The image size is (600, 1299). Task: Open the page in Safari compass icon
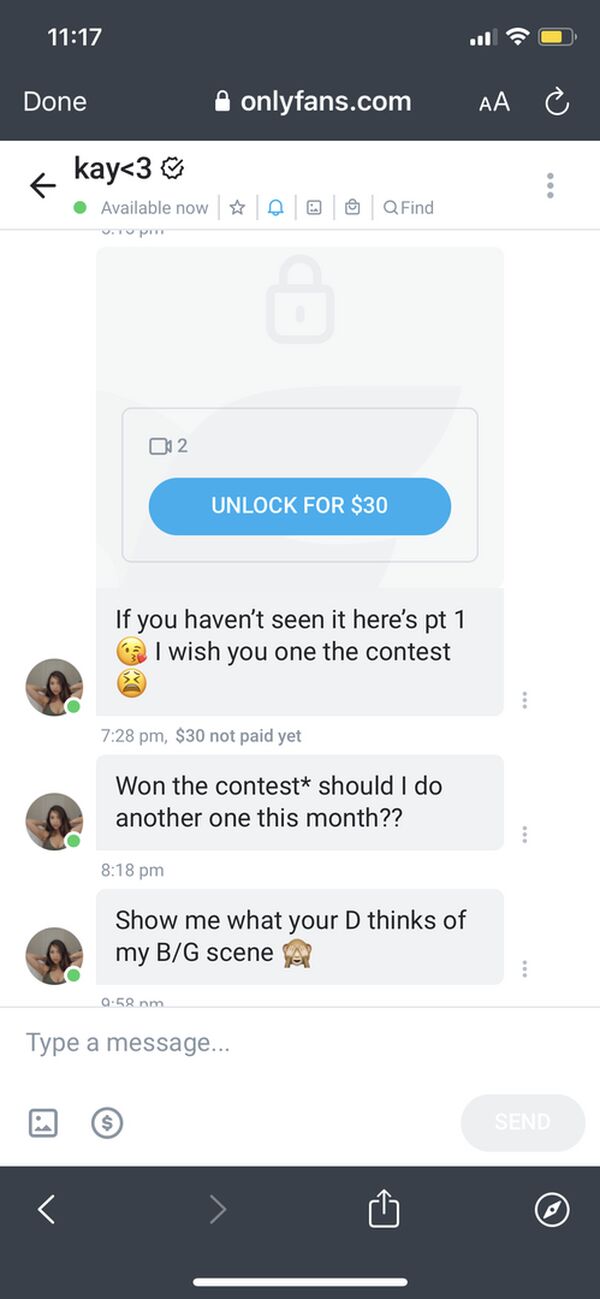[552, 1210]
